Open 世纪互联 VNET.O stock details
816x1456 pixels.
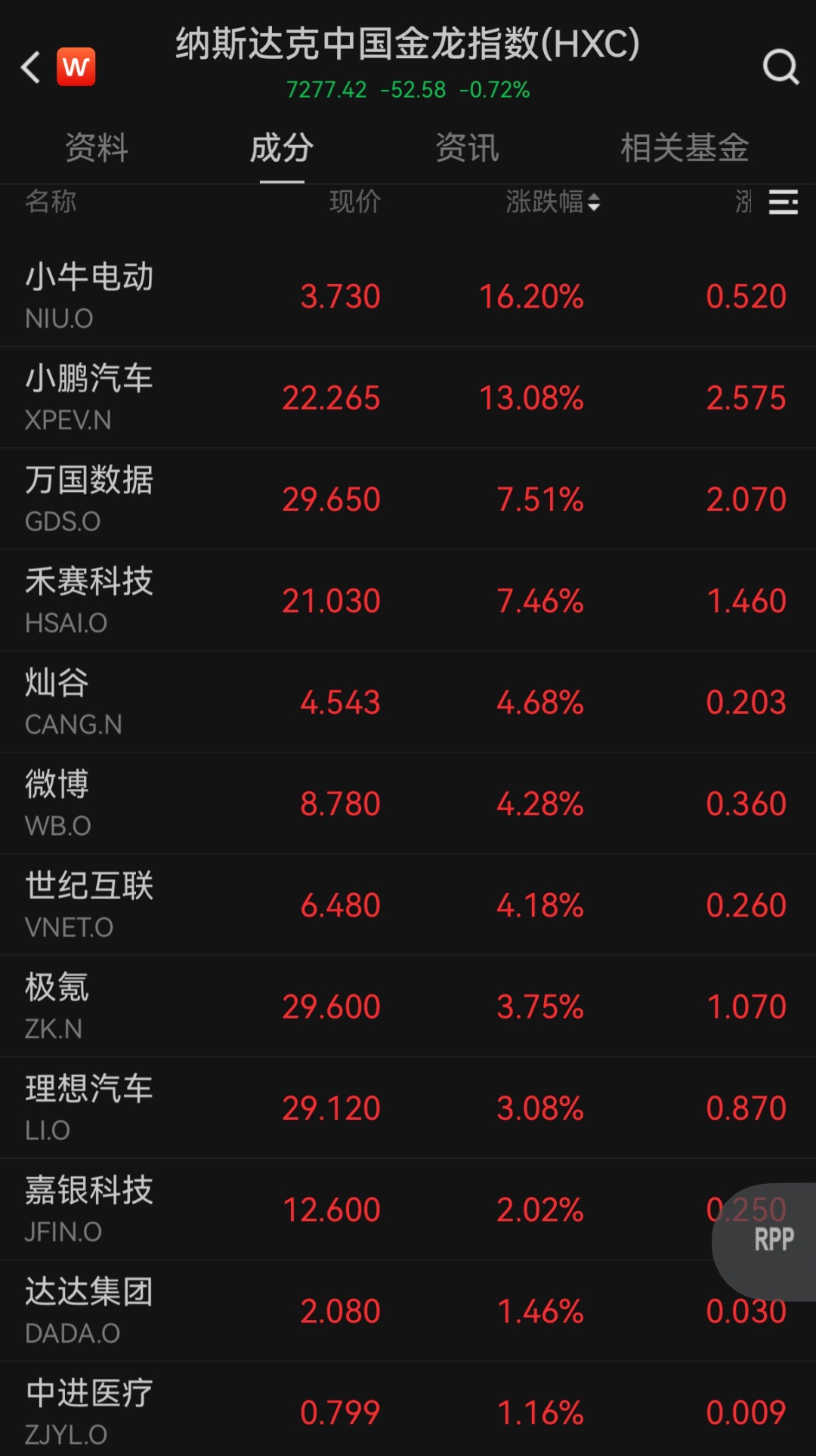[89, 904]
